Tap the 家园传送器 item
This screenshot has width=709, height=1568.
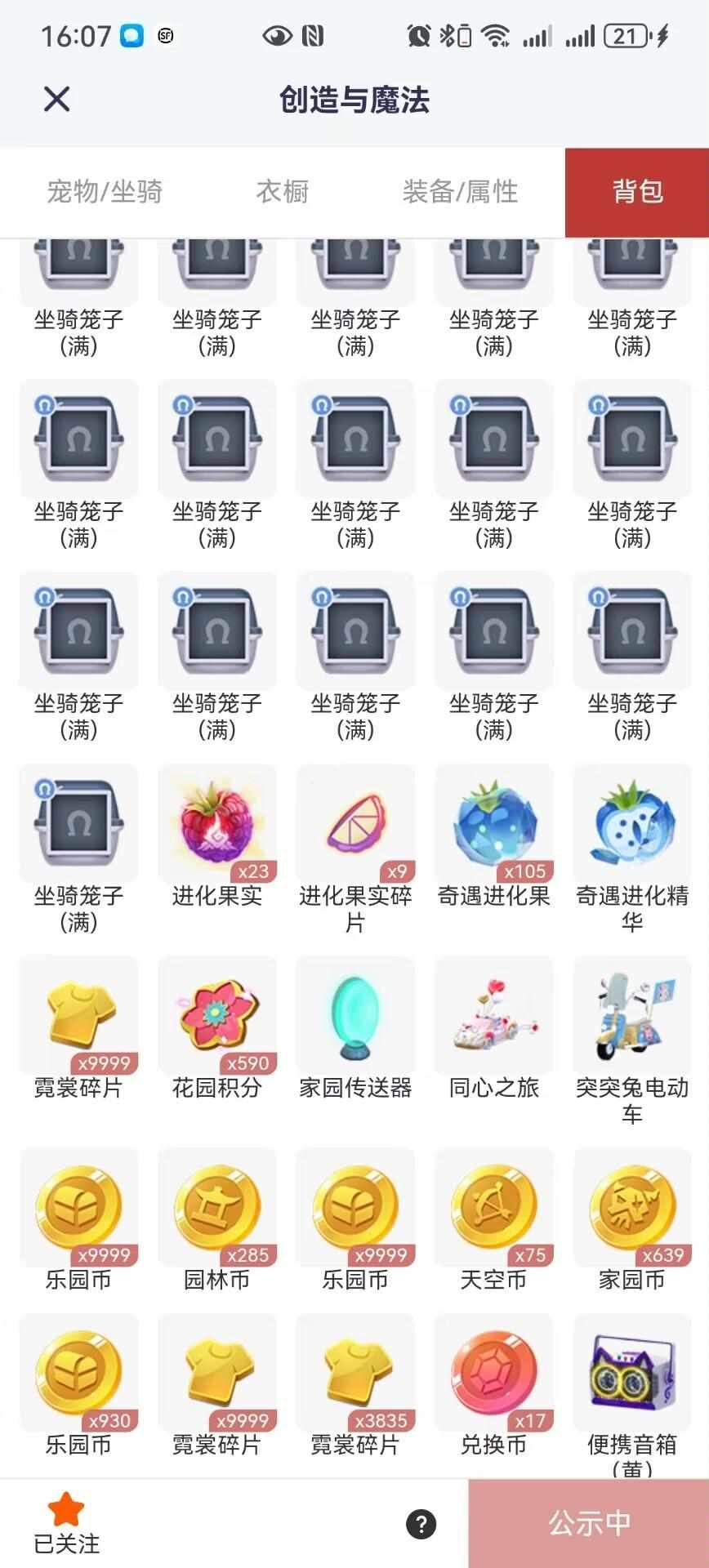[x=355, y=1017]
